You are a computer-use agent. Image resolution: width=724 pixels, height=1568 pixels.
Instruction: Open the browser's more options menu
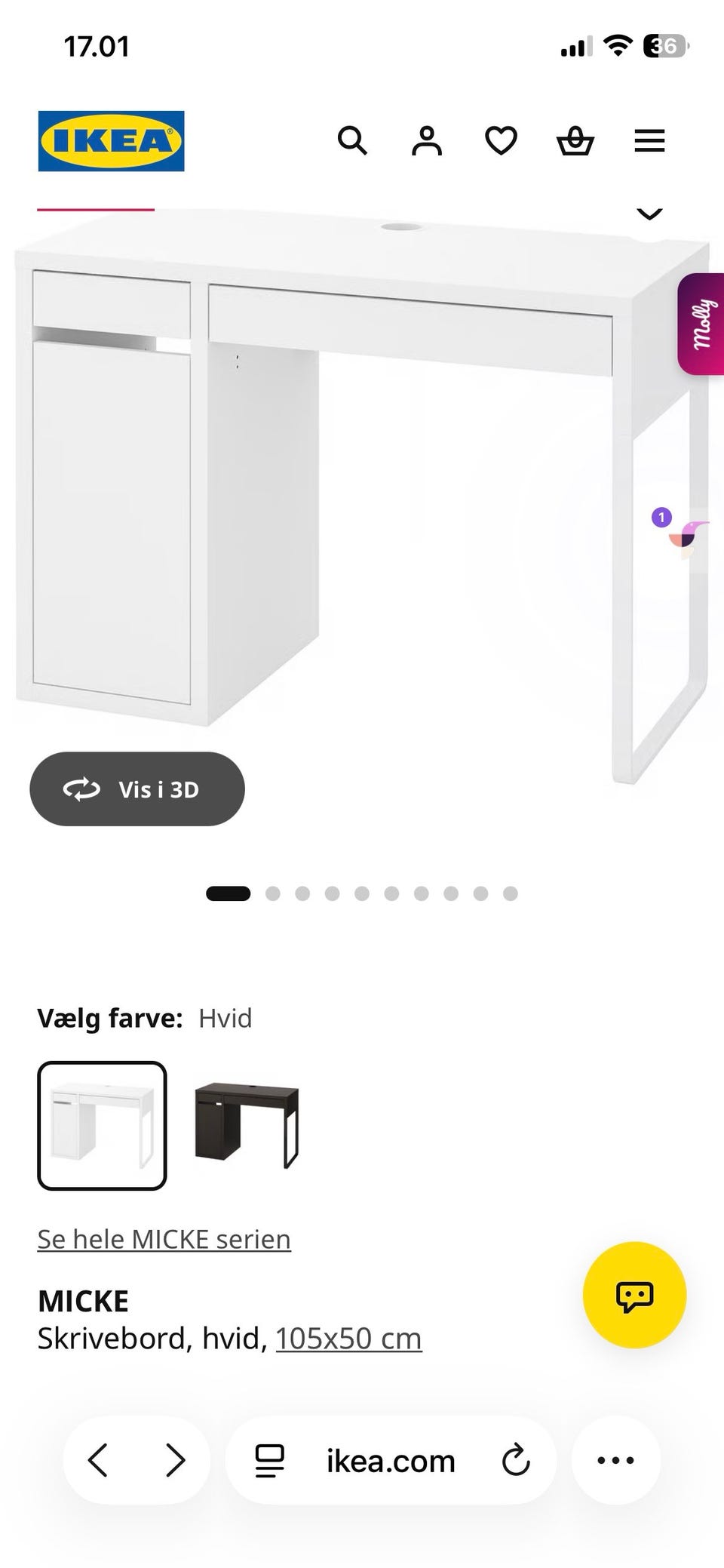[x=615, y=1460]
